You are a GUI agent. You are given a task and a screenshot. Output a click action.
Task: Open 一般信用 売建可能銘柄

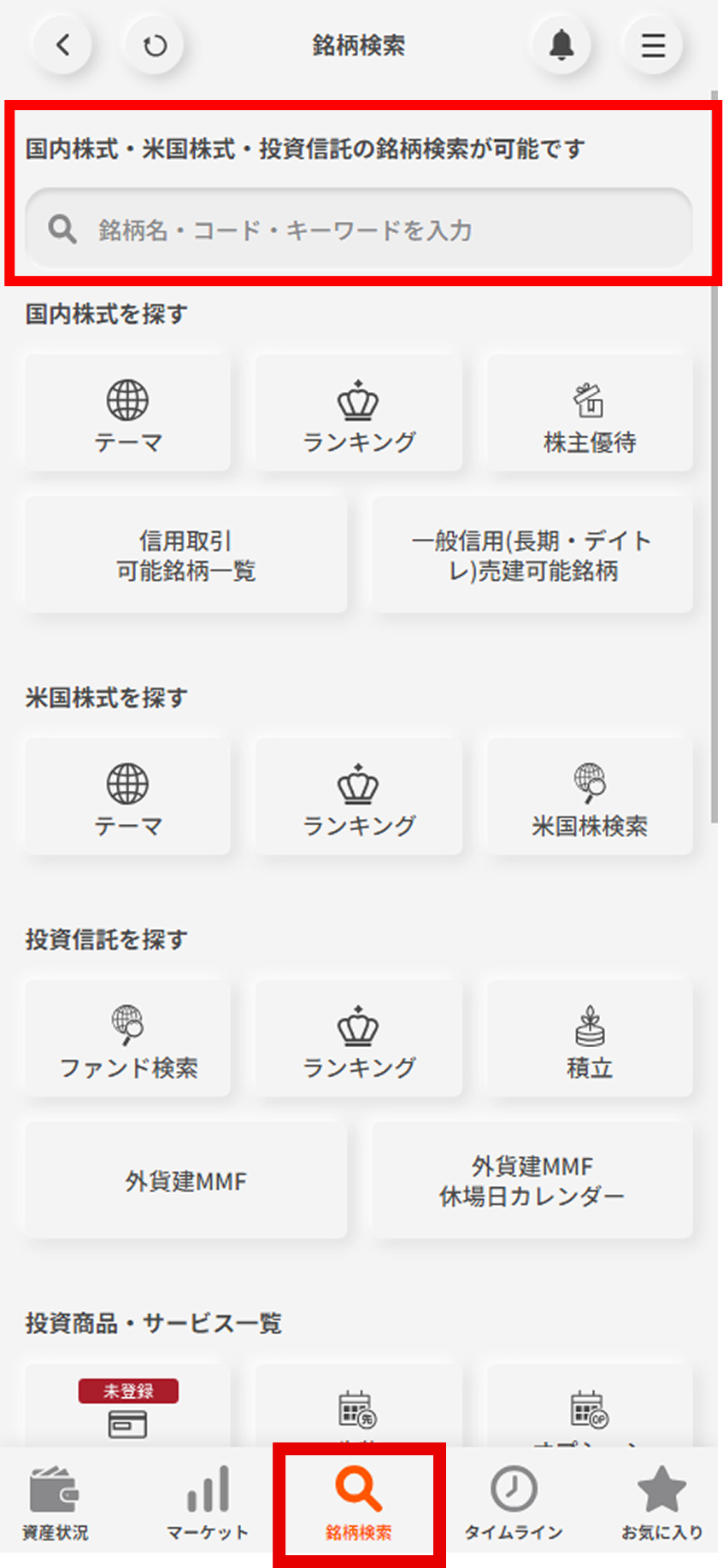point(532,555)
